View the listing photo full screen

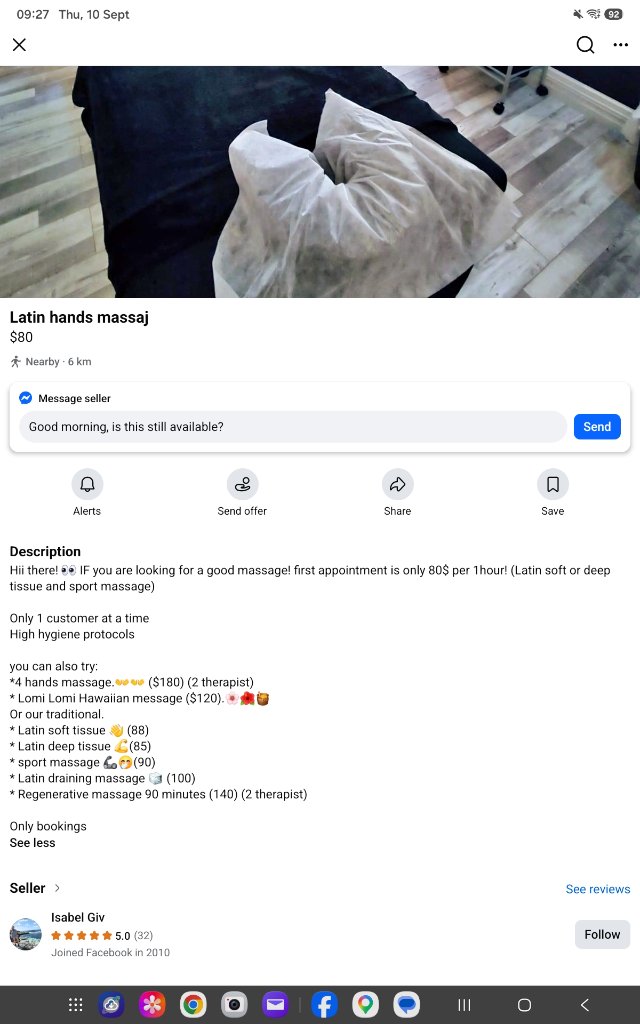pyautogui.click(x=320, y=182)
